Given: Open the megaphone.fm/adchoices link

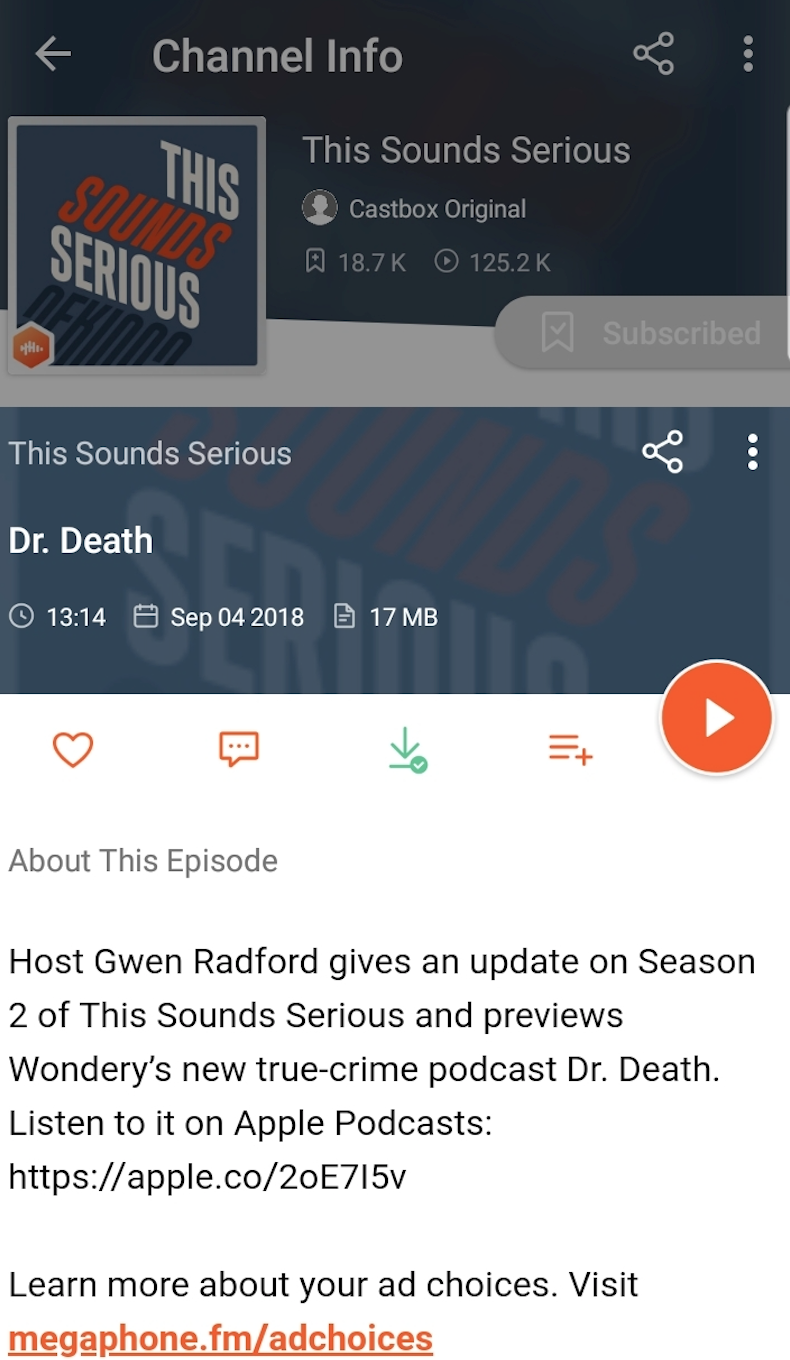Looking at the screenshot, I should coord(221,1338).
